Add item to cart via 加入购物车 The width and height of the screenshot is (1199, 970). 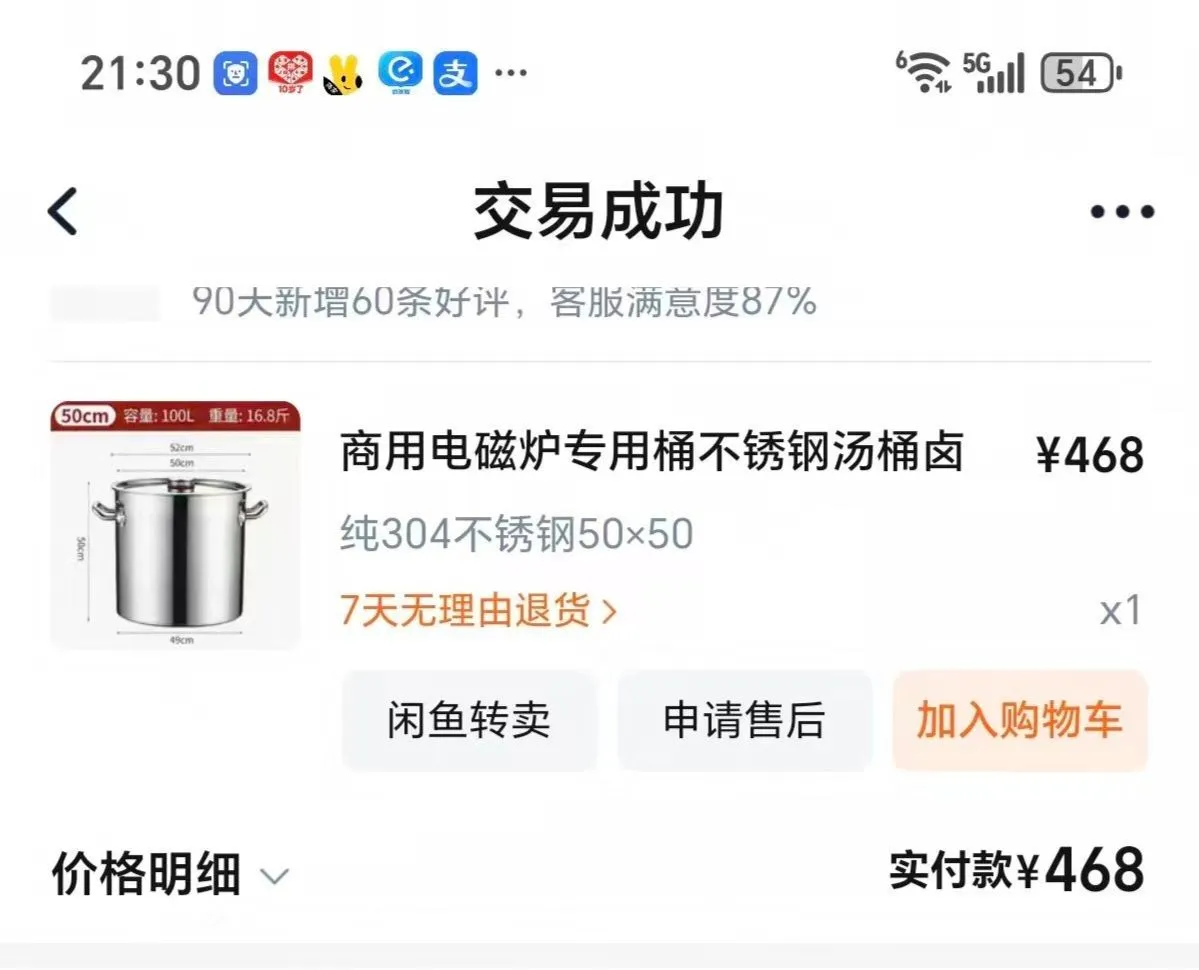pos(1019,721)
